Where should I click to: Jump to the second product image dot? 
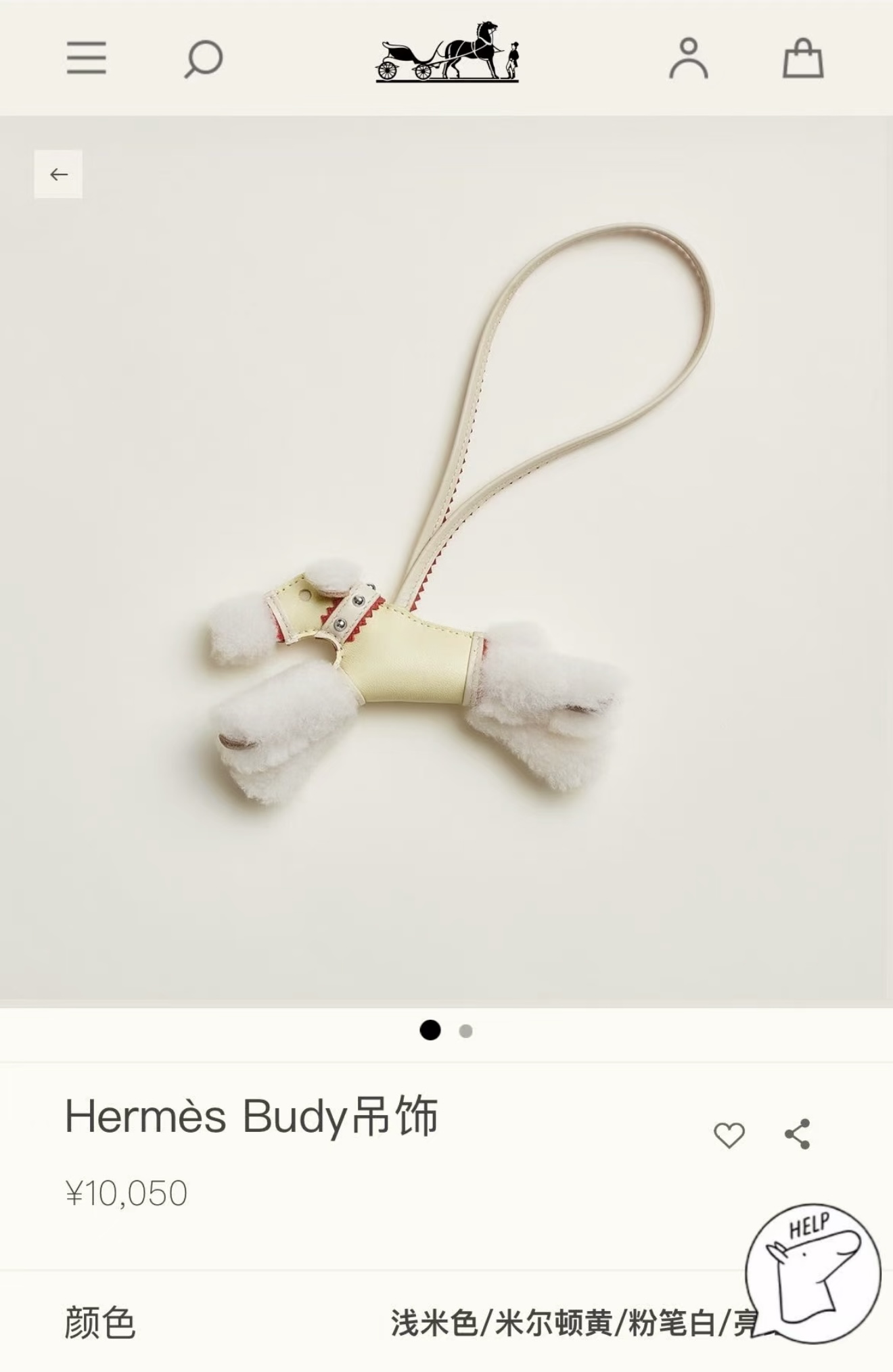tap(465, 1031)
